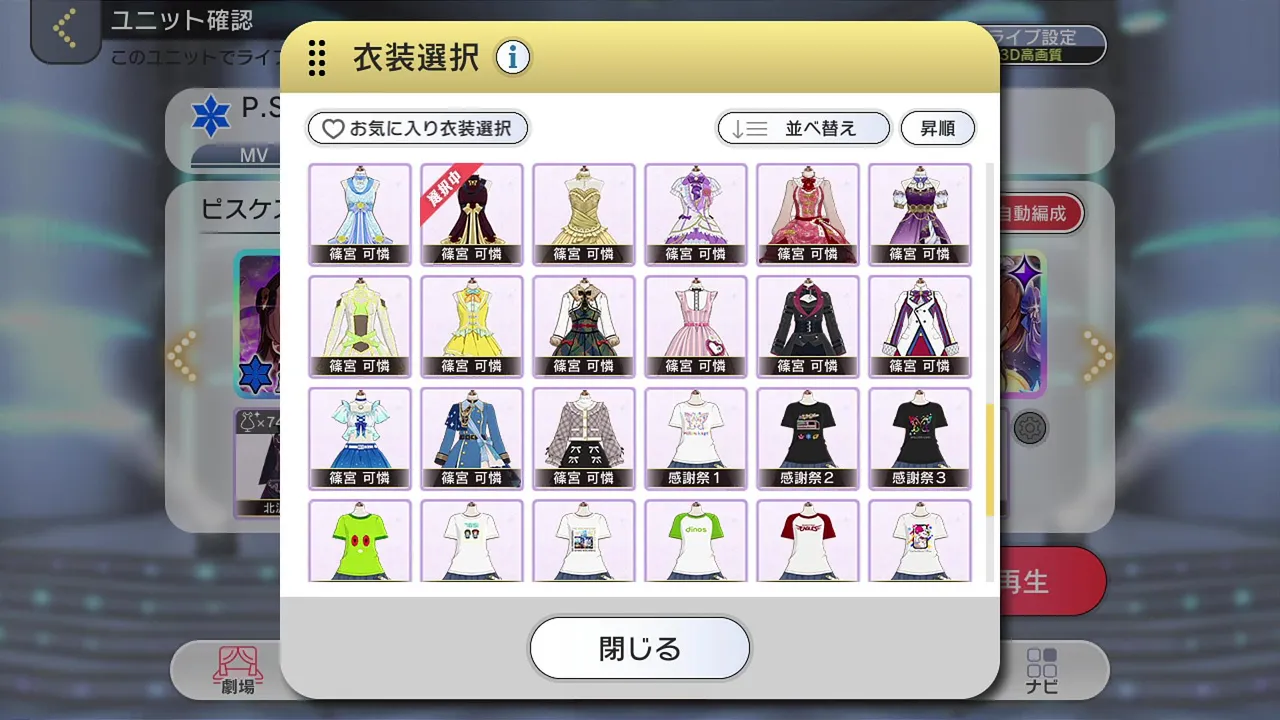Screen dimensions: 1280x720
Task: Toggle the 昇順 ascending order button
Action: tap(937, 128)
